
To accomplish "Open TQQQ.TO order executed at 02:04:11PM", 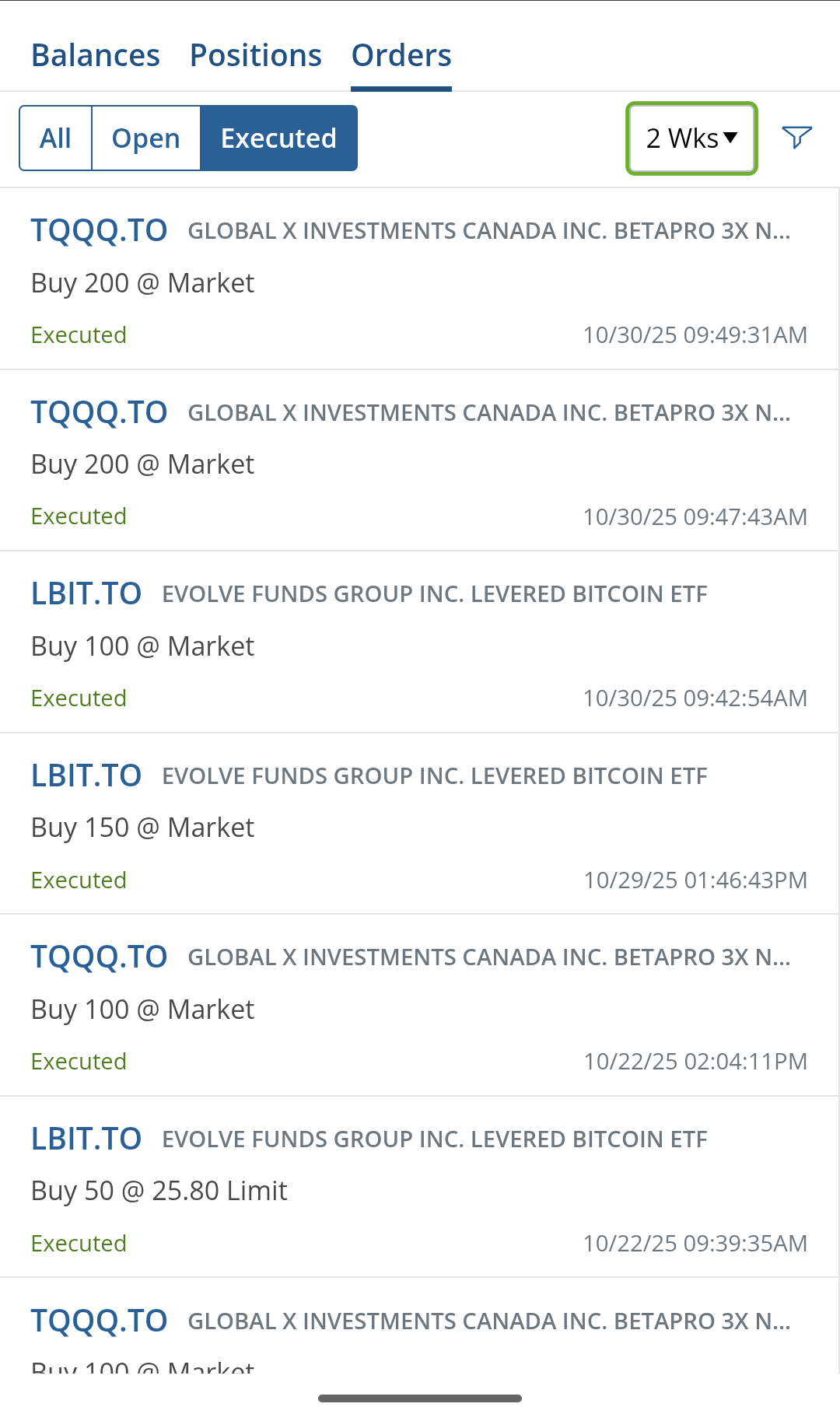I will click(420, 1007).
